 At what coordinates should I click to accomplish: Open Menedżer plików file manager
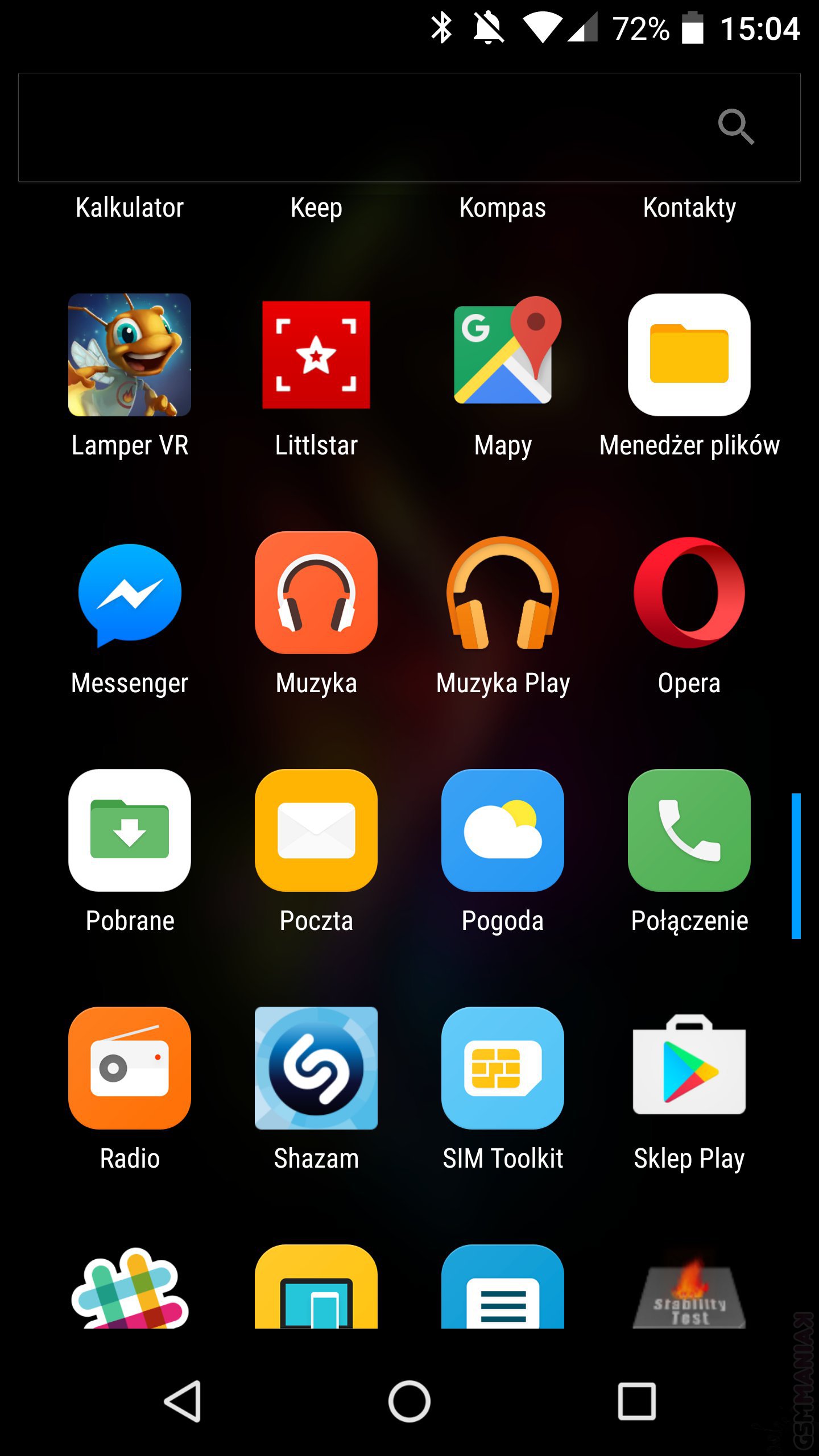point(689,355)
